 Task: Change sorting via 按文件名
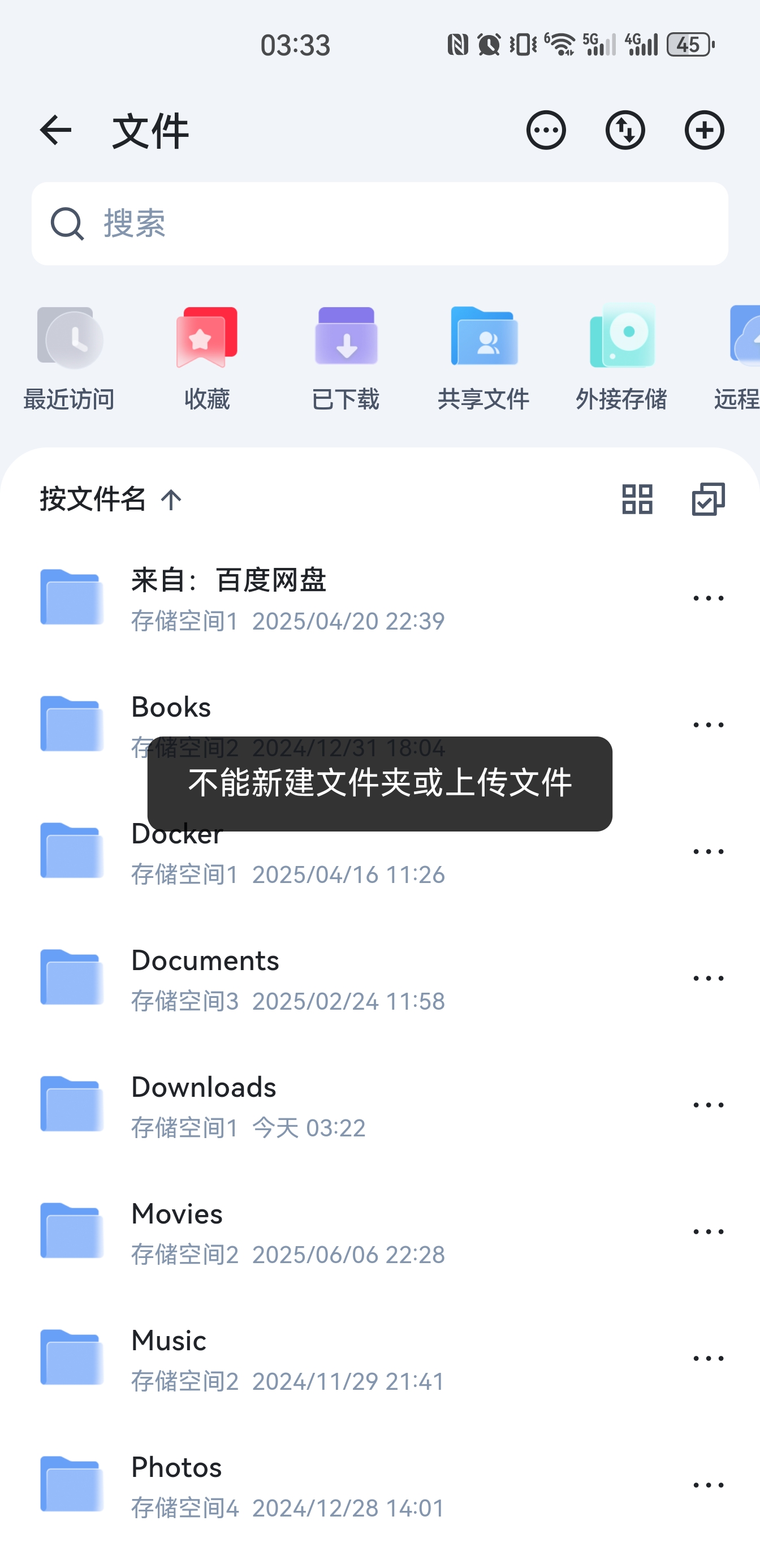111,499
